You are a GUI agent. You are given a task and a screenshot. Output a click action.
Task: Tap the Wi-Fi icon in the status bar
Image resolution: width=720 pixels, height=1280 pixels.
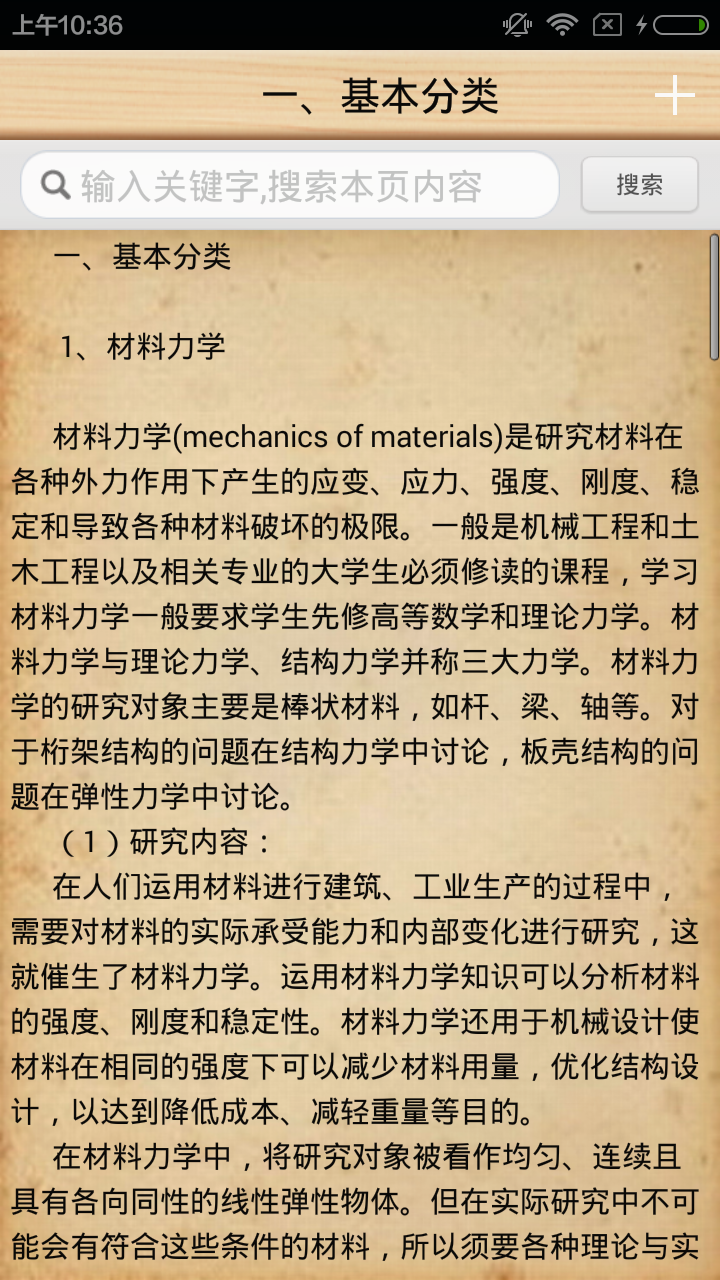561,26
